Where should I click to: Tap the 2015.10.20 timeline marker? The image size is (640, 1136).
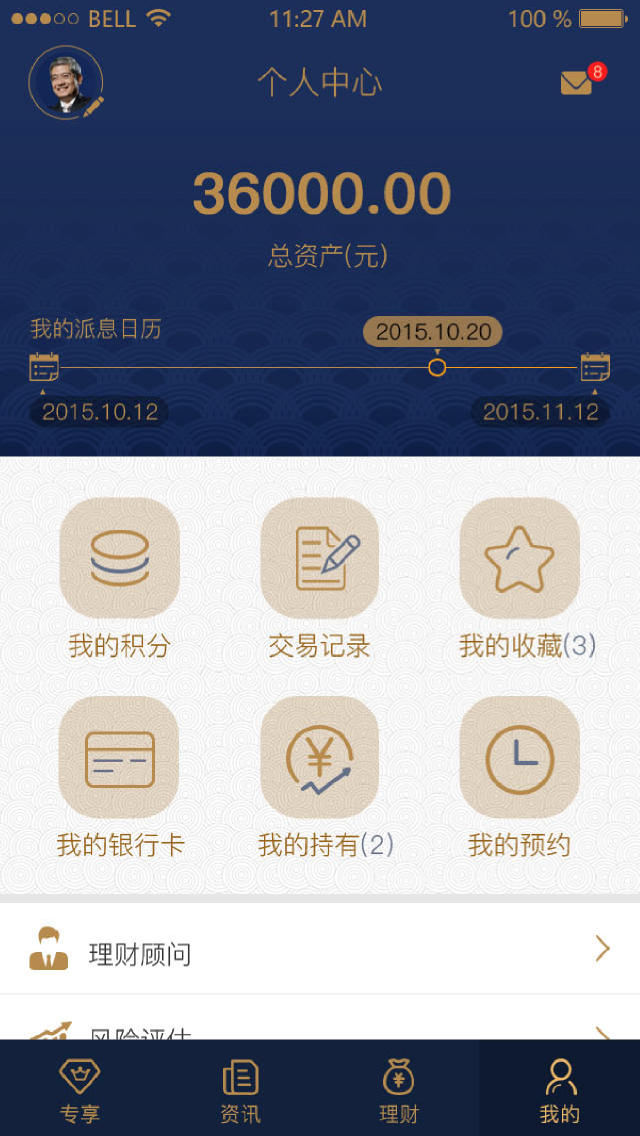click(x=436, y=367)
